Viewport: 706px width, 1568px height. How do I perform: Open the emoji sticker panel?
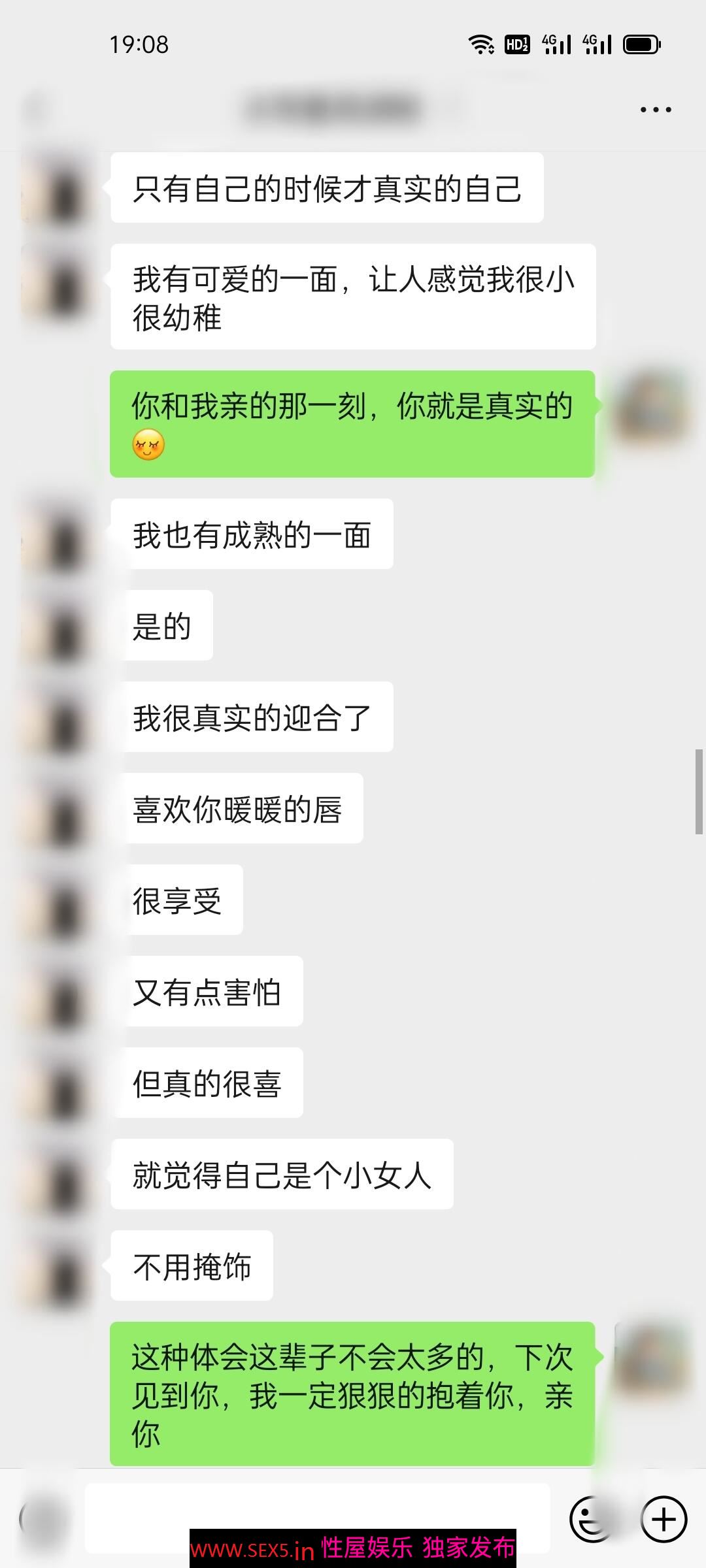point(592,1518)
